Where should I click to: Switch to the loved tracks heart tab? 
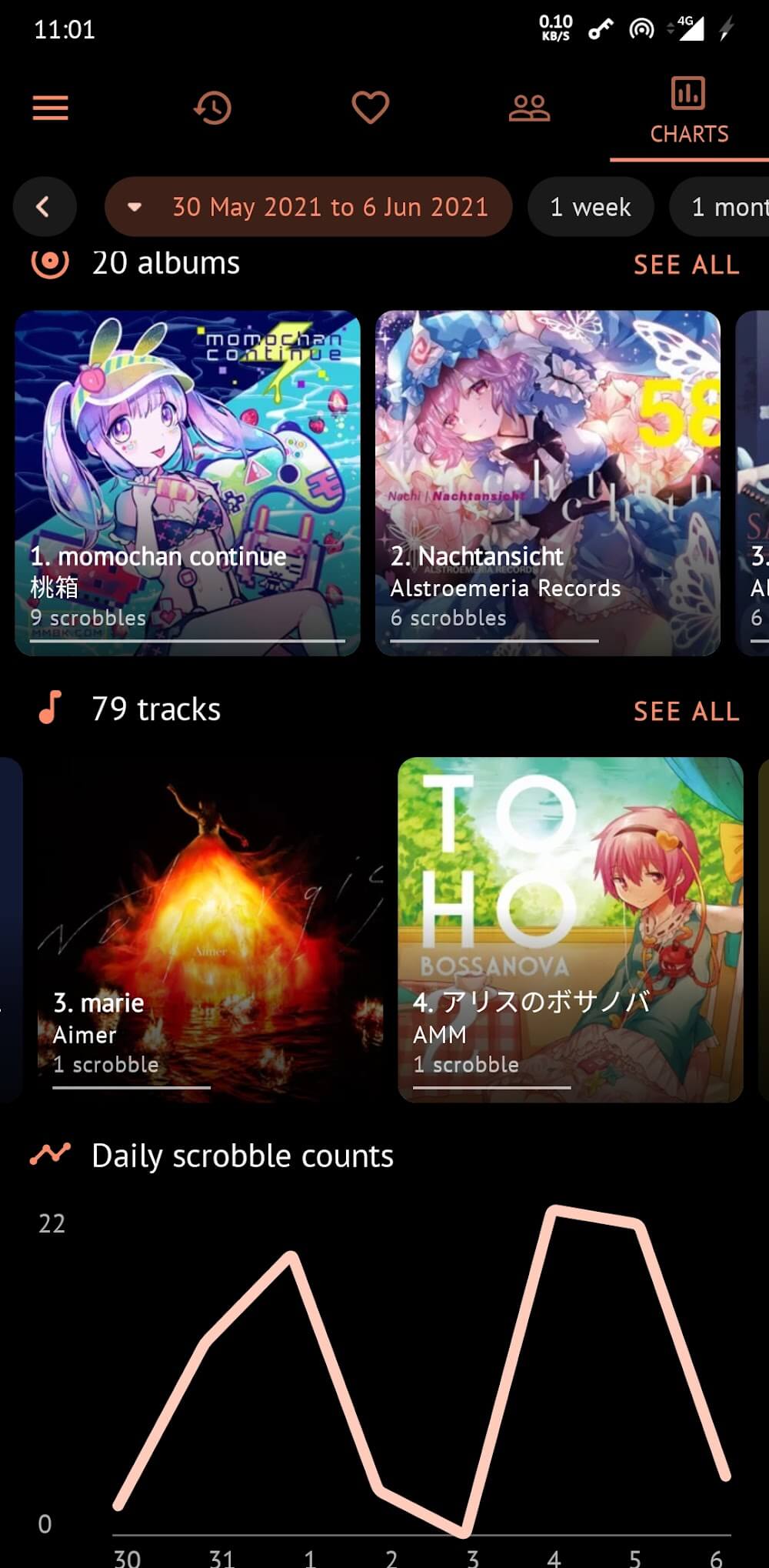pyautogui.click(x=370, y=108)
